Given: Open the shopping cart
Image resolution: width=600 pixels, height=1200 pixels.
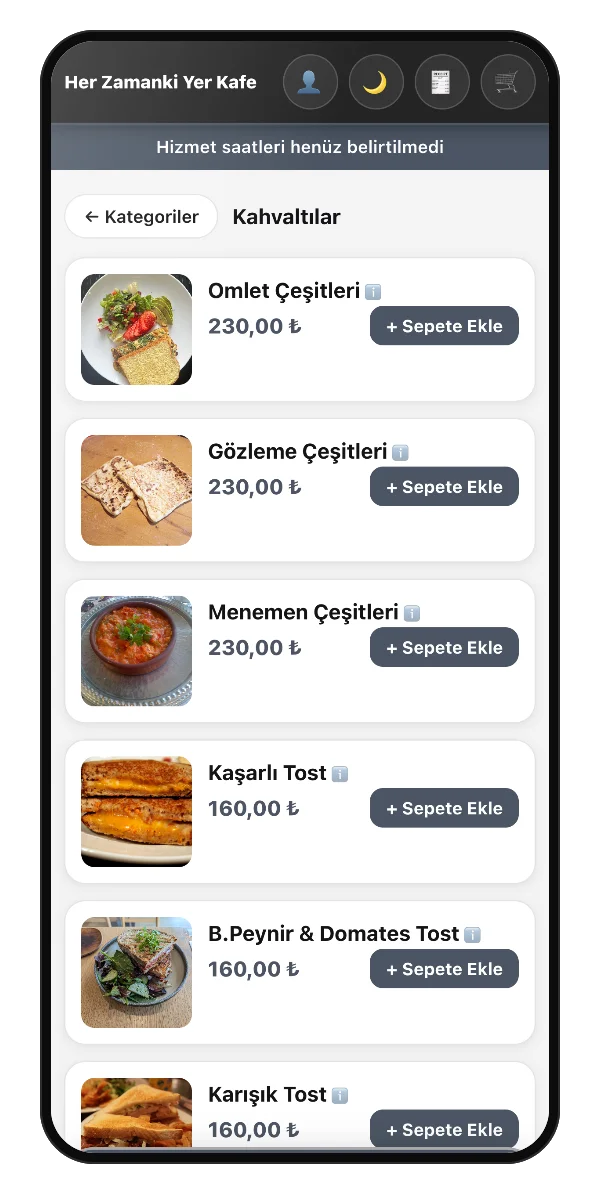Looking at the screenshot, I should (508, 82).
